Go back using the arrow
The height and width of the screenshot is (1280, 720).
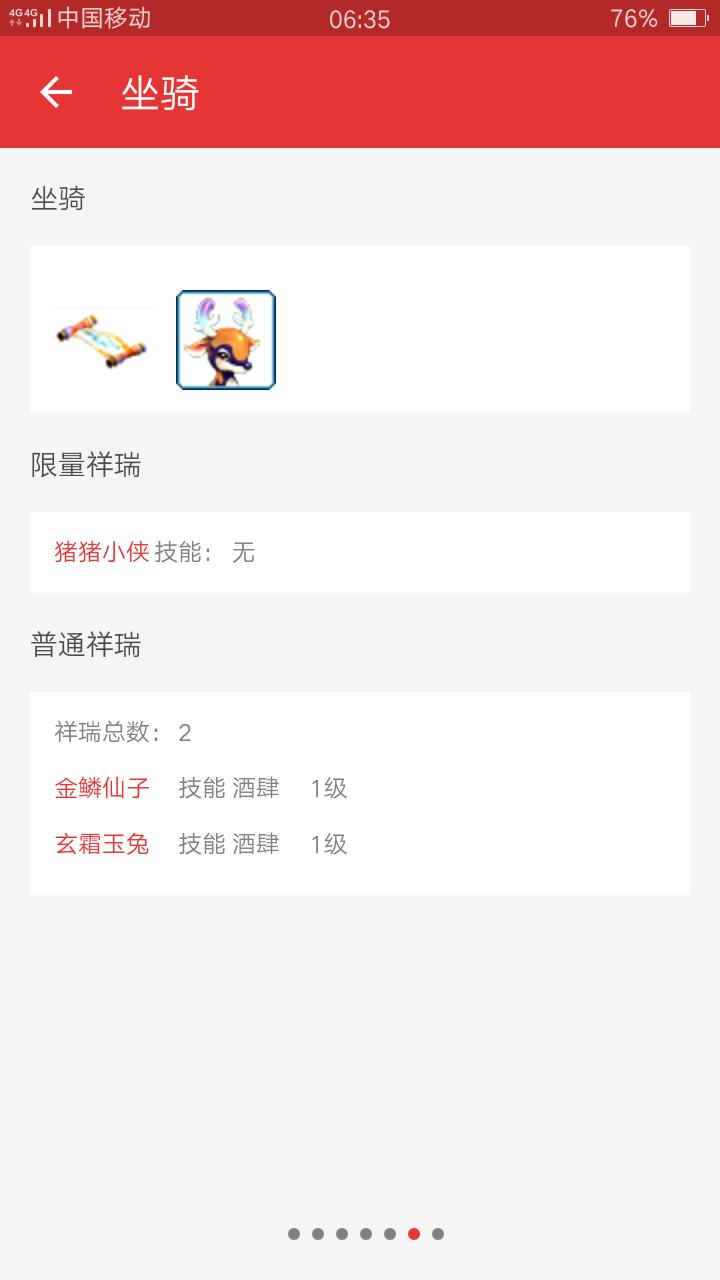tap(56, 92)
